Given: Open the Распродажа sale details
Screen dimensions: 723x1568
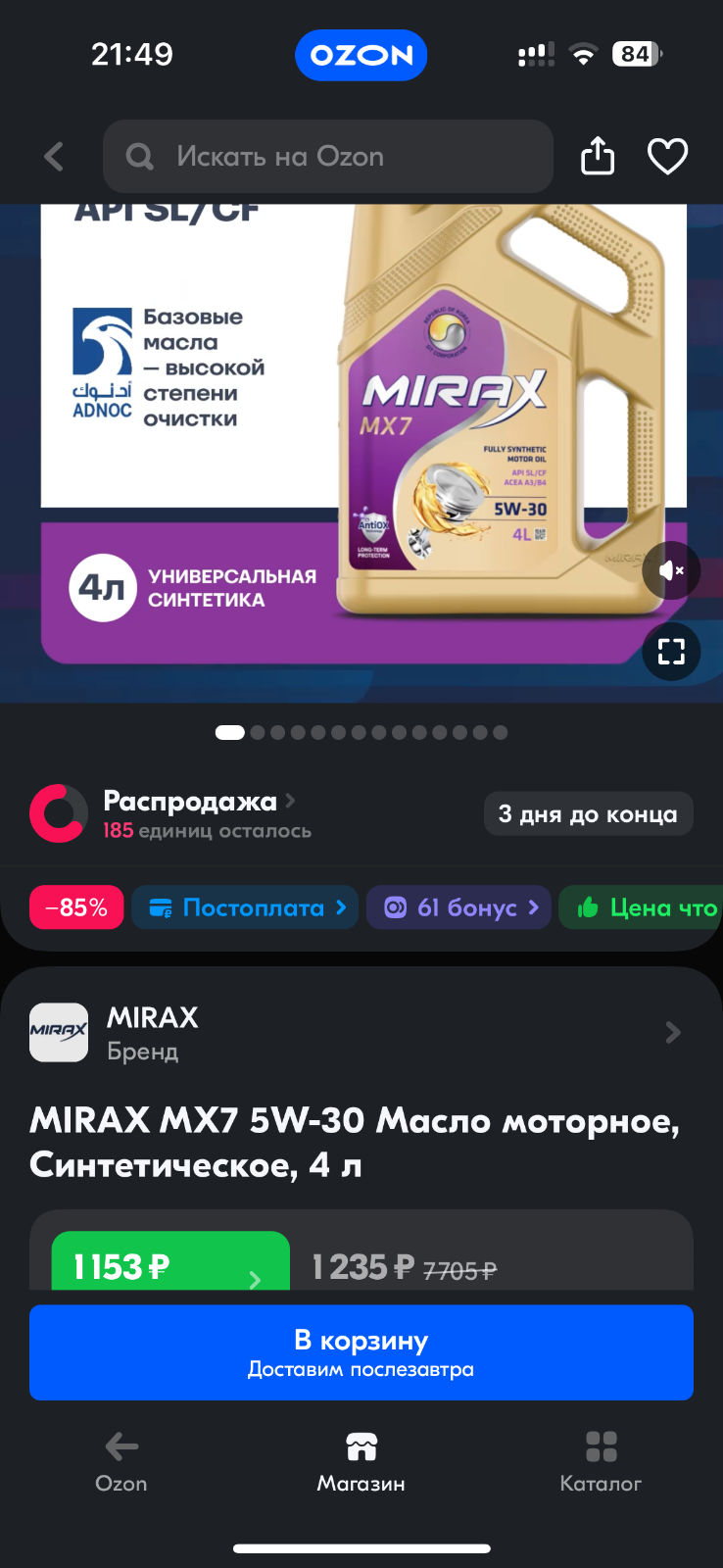Looking at the screenshot, I should (x=199, y=802).
